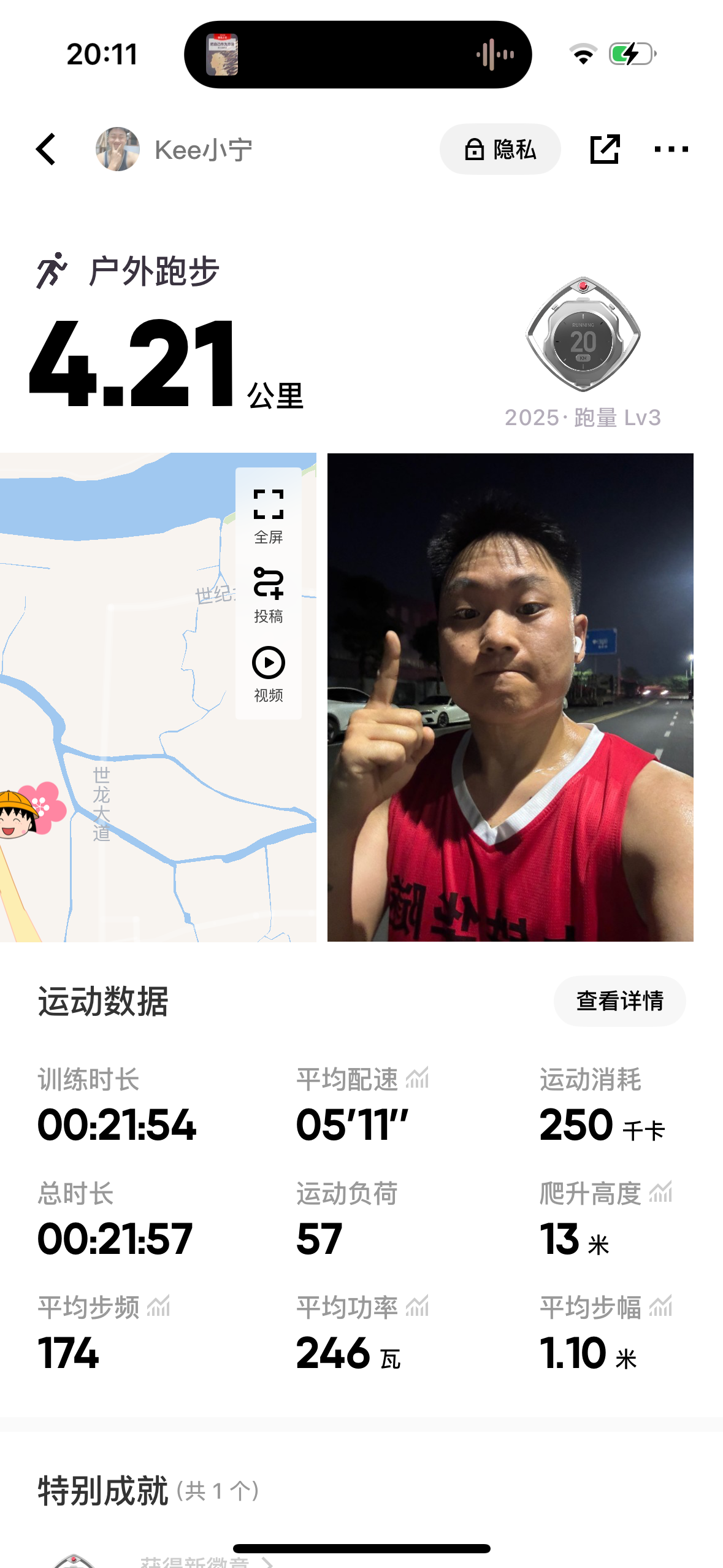Open Kee小宁's profile avatar
Screen dimensions: 723x1568
click(x=118, y=149)
